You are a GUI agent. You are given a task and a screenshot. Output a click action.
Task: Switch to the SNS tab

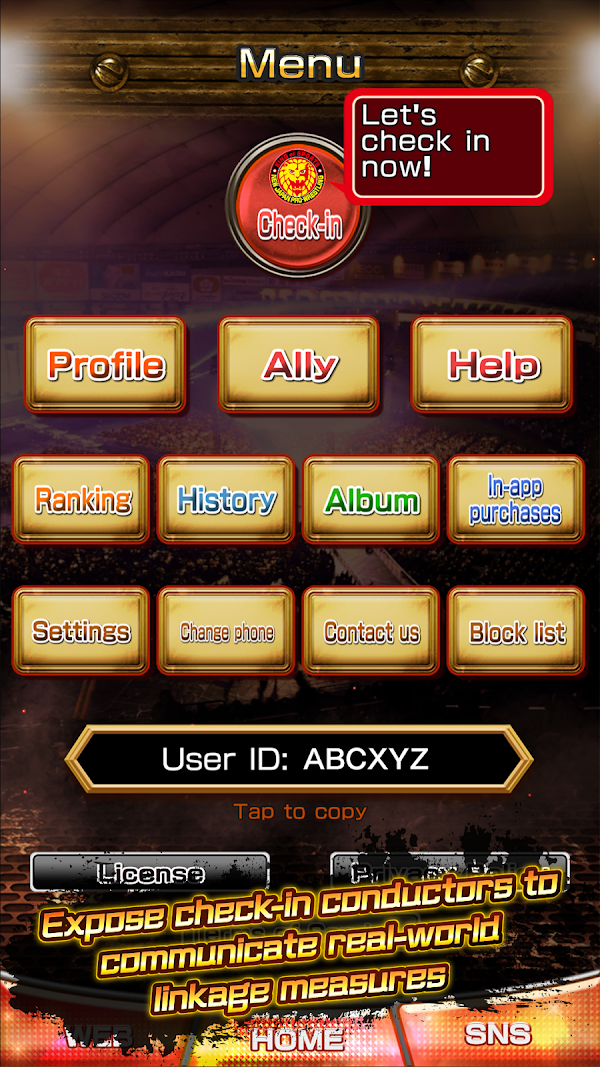[498, 1034]
